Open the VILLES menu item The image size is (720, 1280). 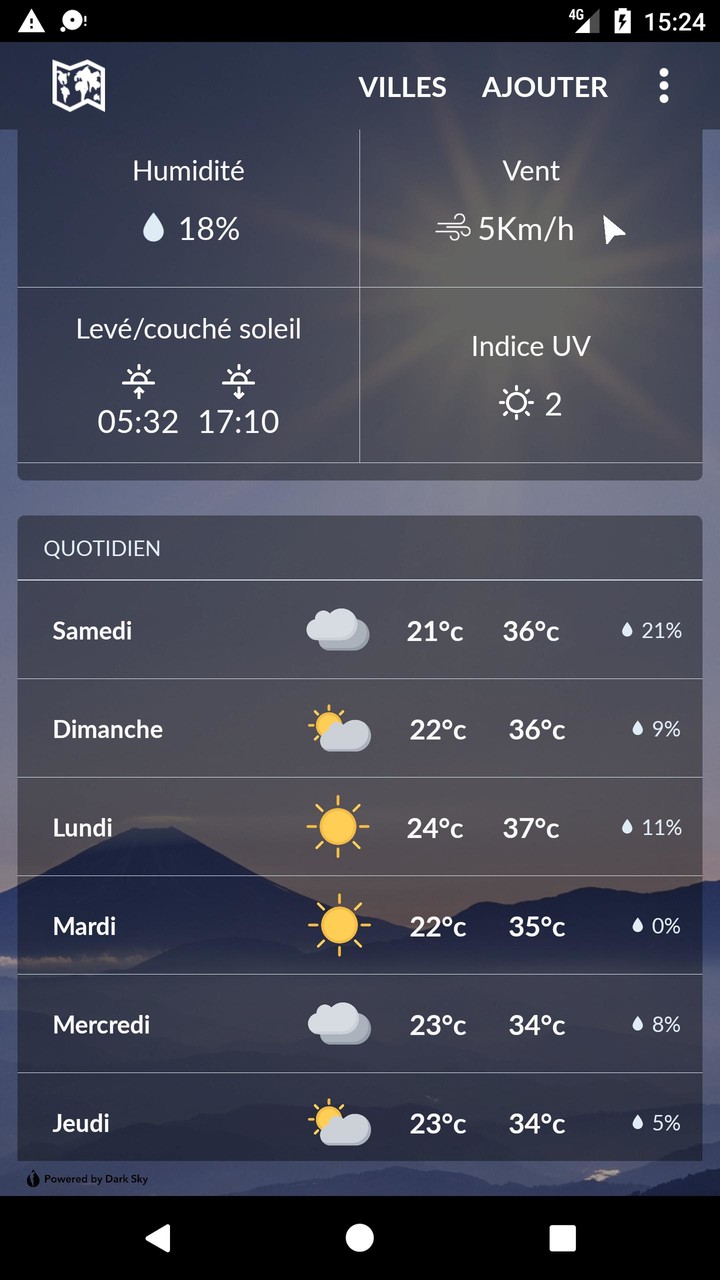tap(401, 87)
